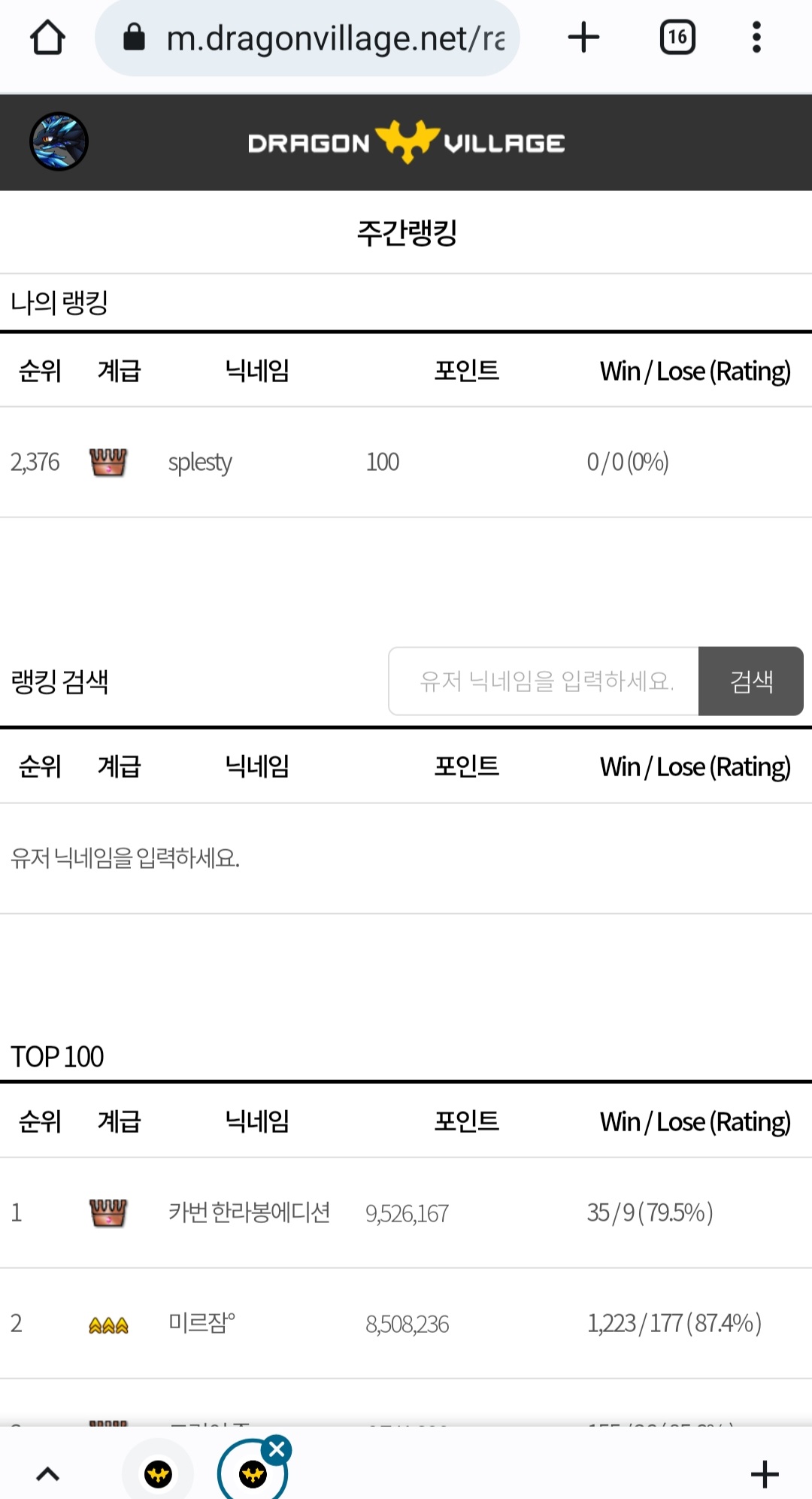Open the tab switcher showing 16 tabs
Viewport: 812px width, 1499px height.
677,38
